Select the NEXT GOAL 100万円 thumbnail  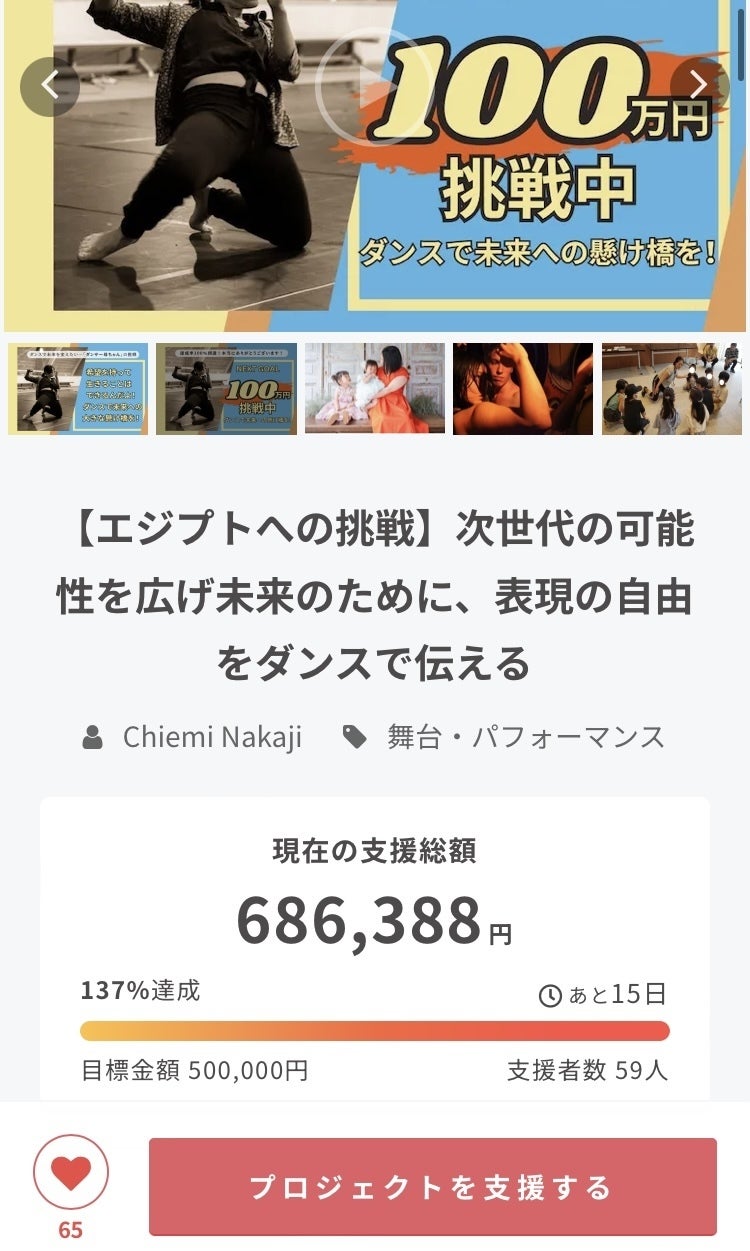(226, 389)
